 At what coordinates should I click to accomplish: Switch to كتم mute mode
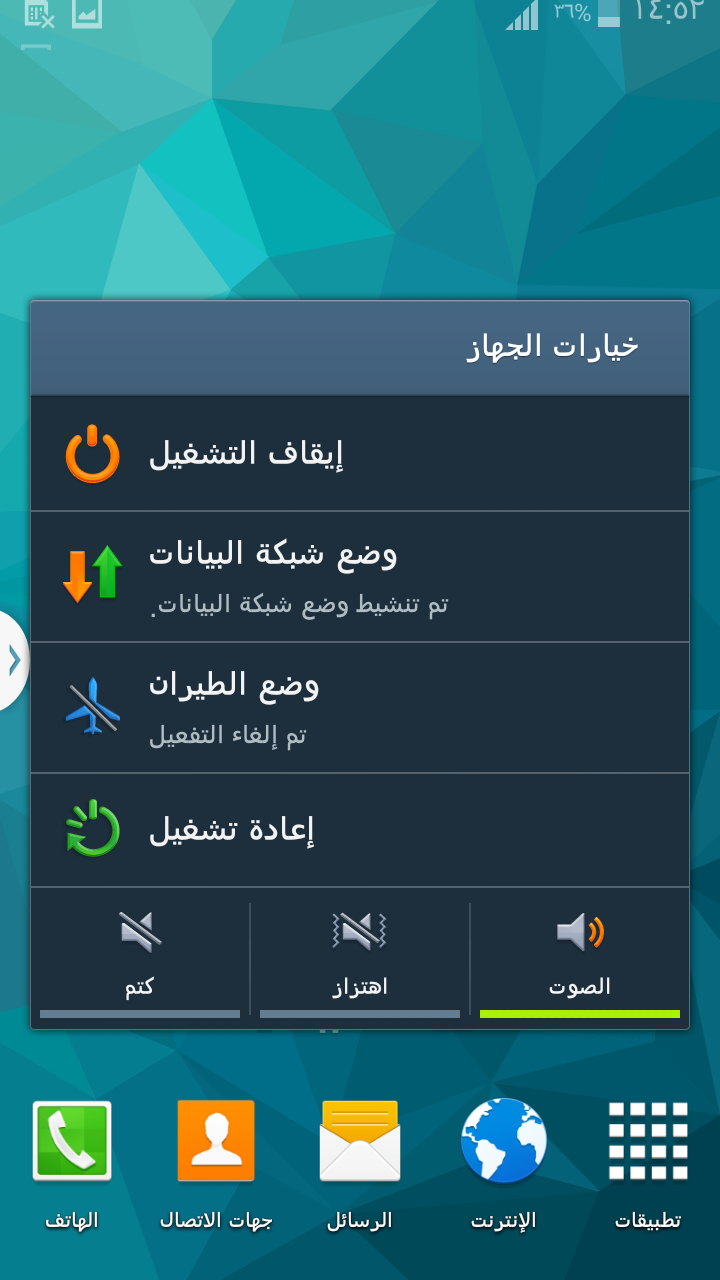click(x=140, y=955)
